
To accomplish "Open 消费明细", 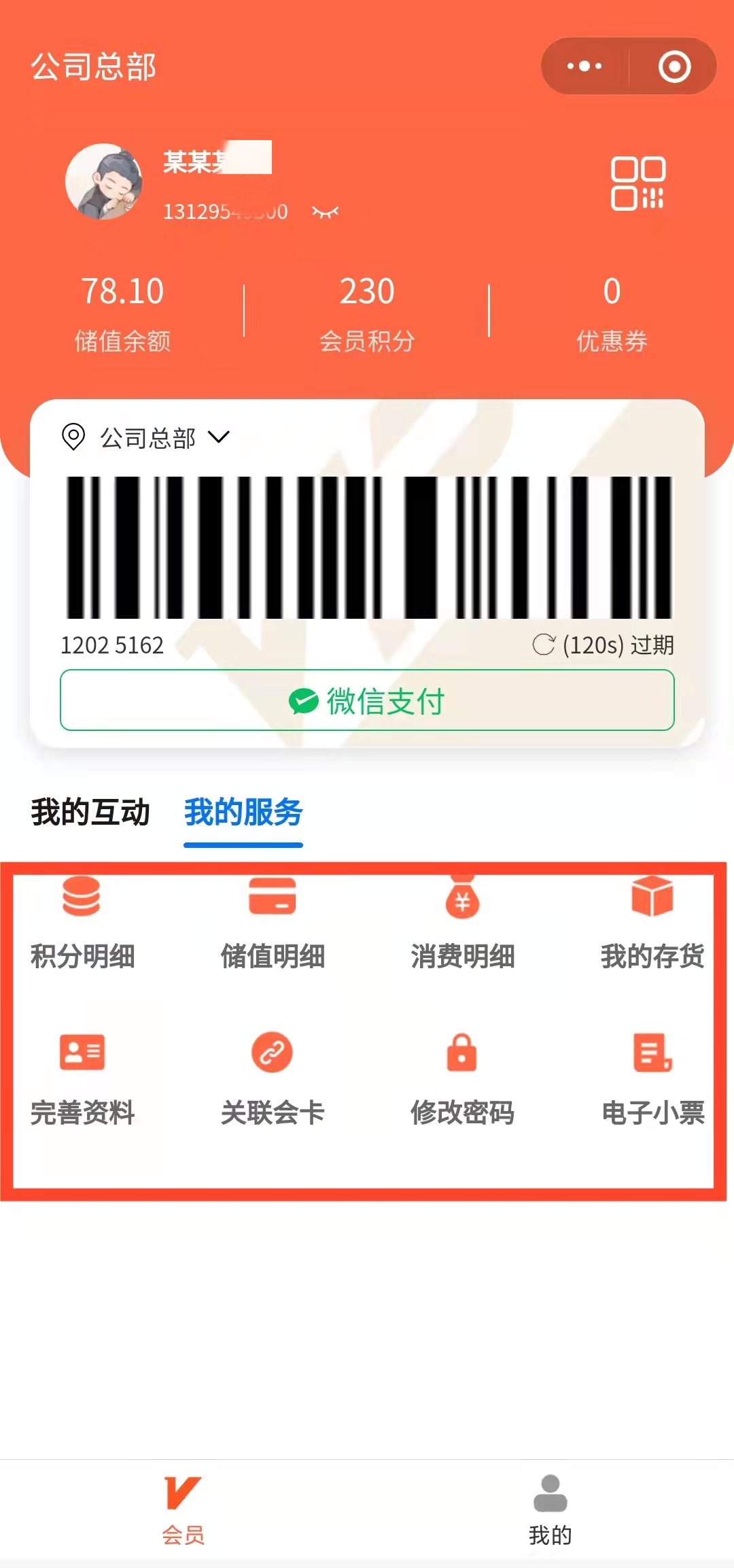I will [x=462, y=921].
